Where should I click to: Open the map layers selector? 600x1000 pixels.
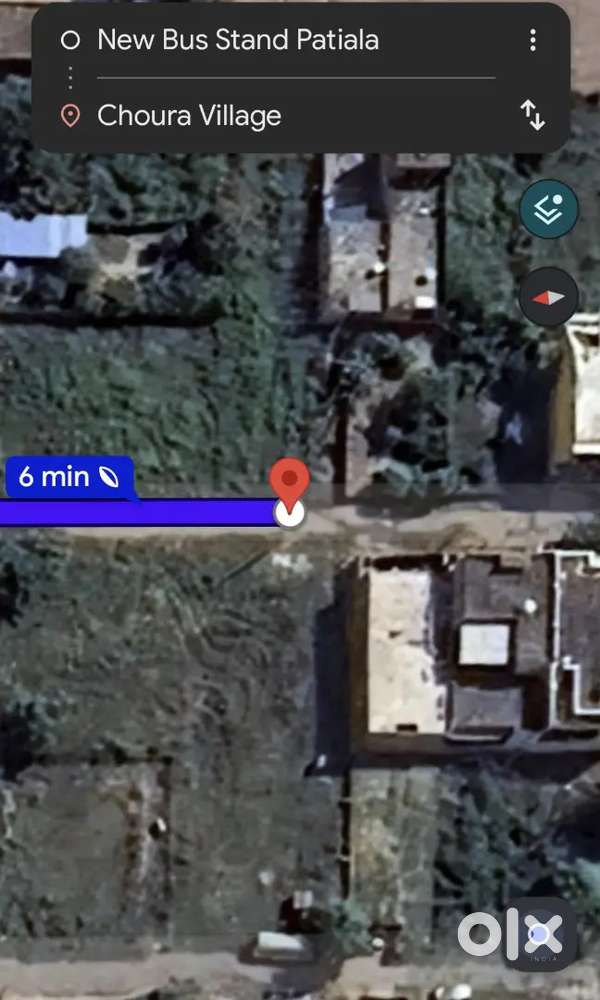pyautogui.click(x=548, y=209)
